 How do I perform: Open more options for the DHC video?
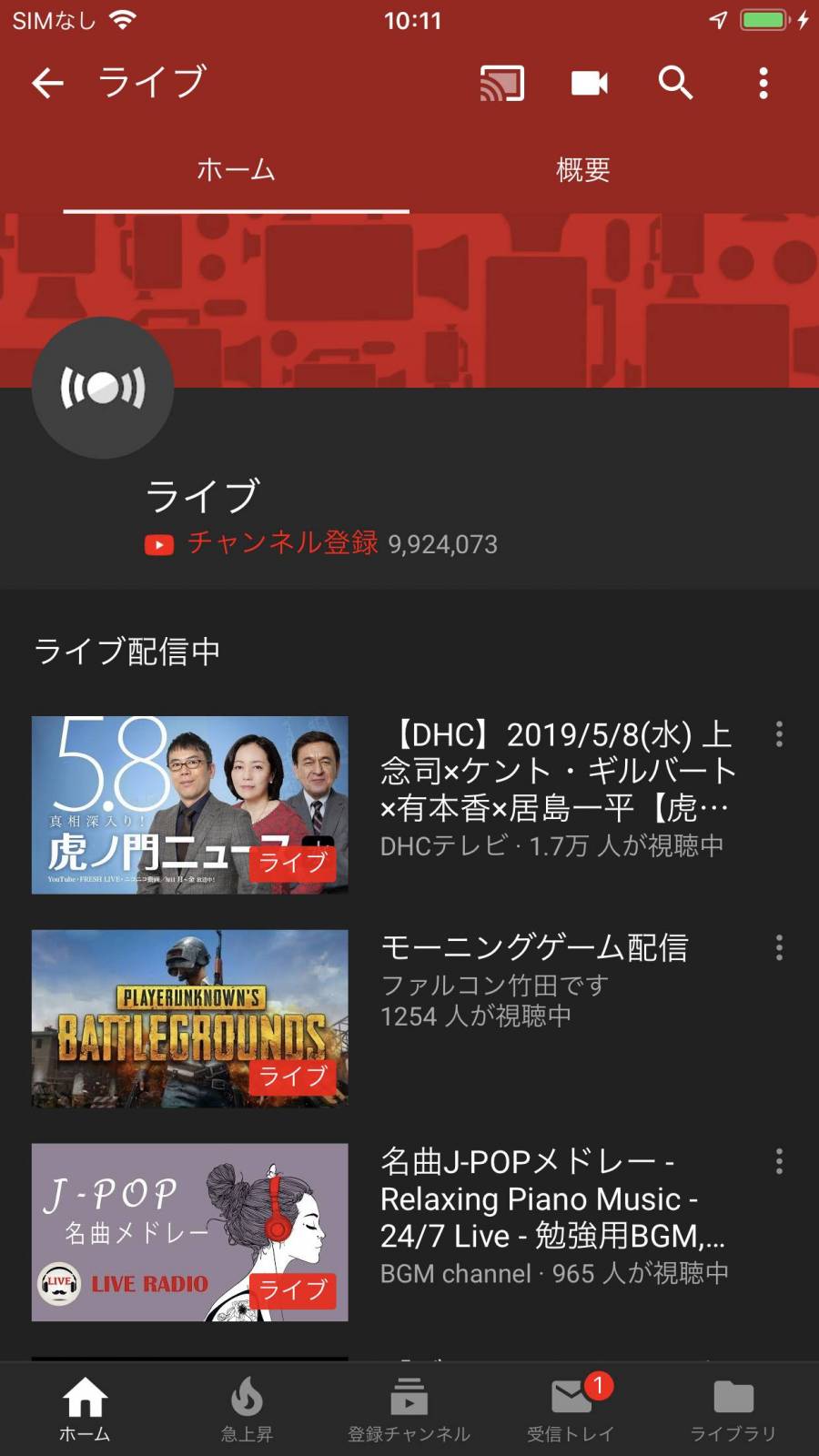779,734
